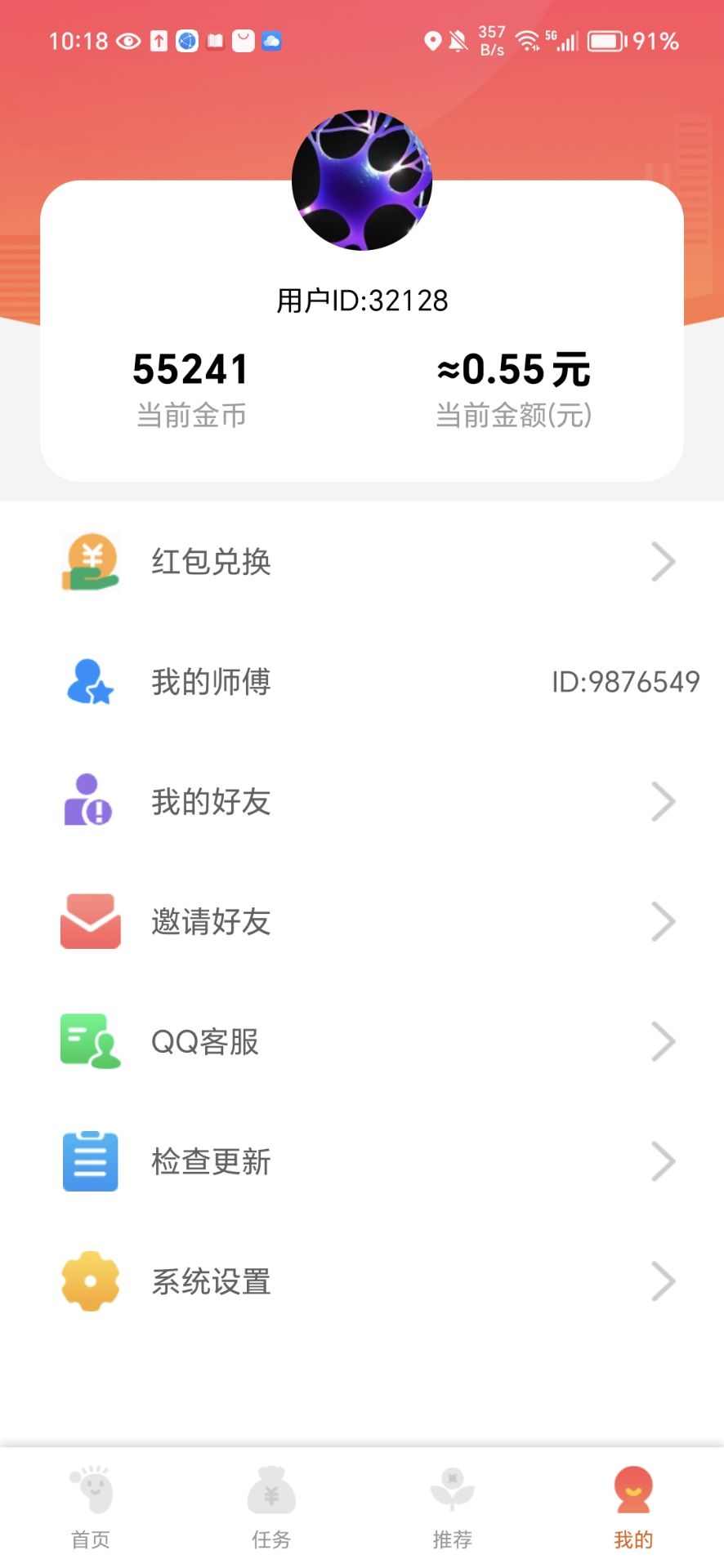Click the red invite friends envelope icon
The width and height of the screenshot is (724, 1568).
point(90,921)
